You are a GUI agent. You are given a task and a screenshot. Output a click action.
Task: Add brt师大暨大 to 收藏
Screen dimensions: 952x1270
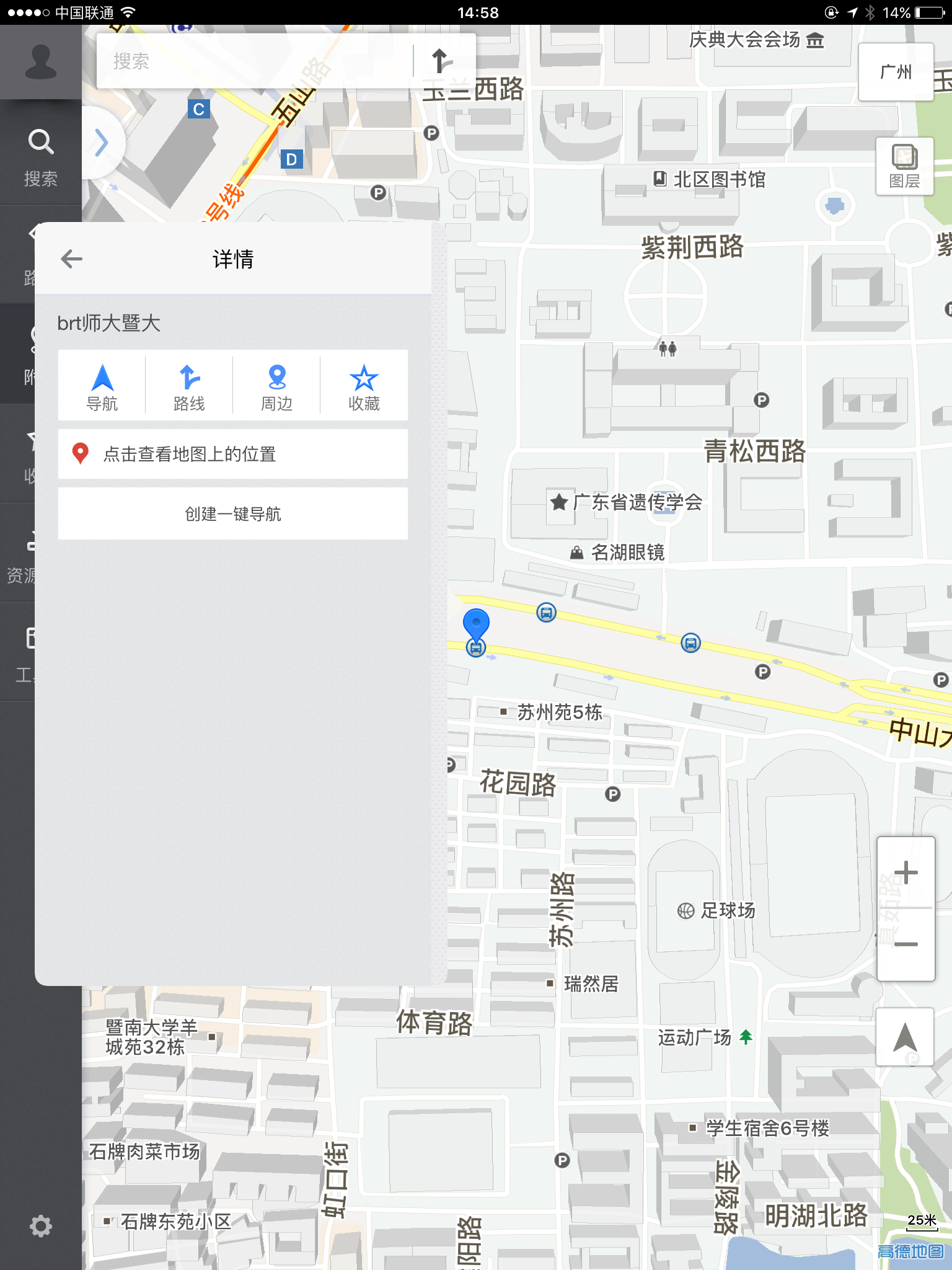(x=364, y=386)
